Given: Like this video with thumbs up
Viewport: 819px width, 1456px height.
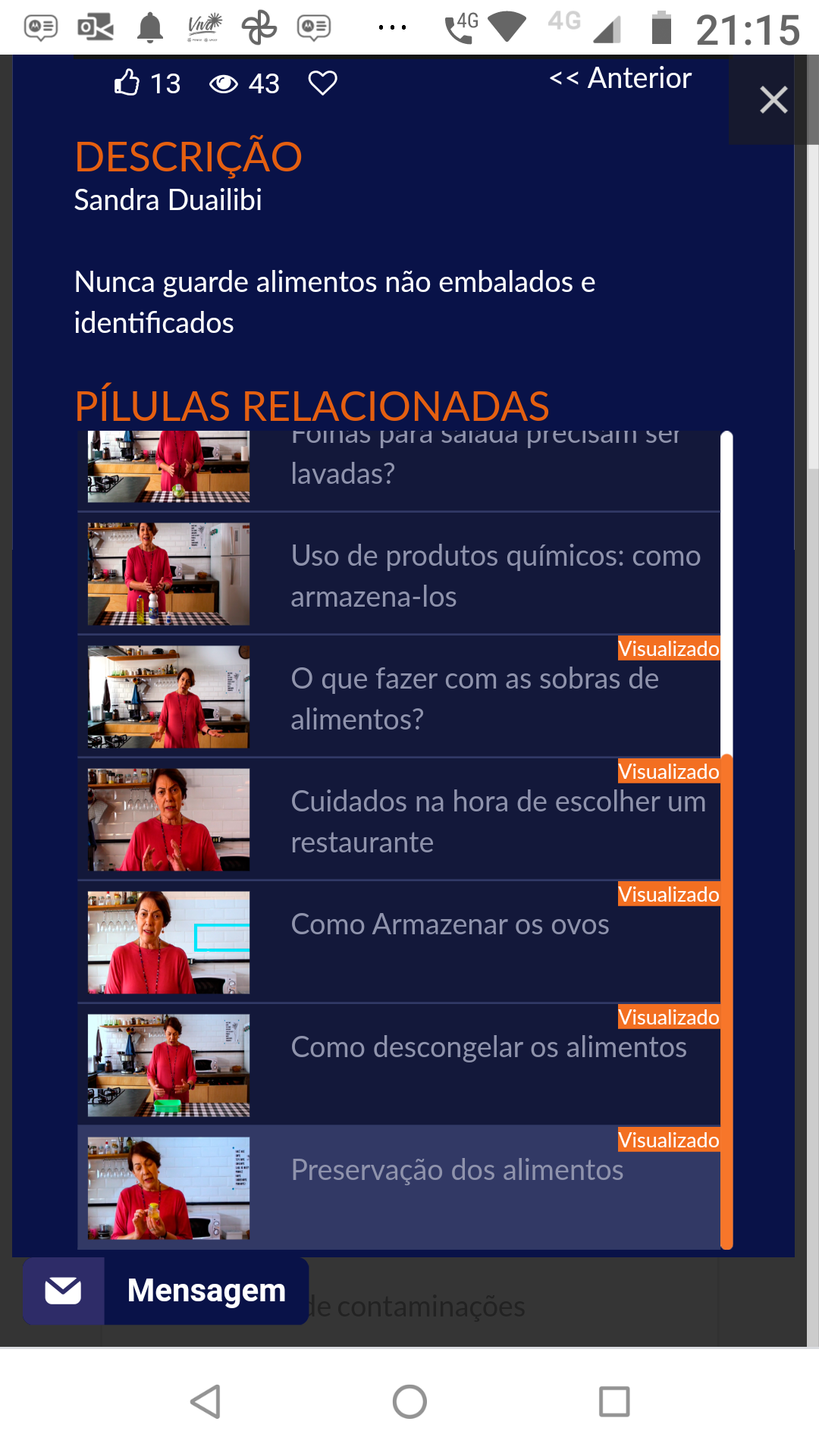Looking at the screenshot, I should tap(127, 83).
